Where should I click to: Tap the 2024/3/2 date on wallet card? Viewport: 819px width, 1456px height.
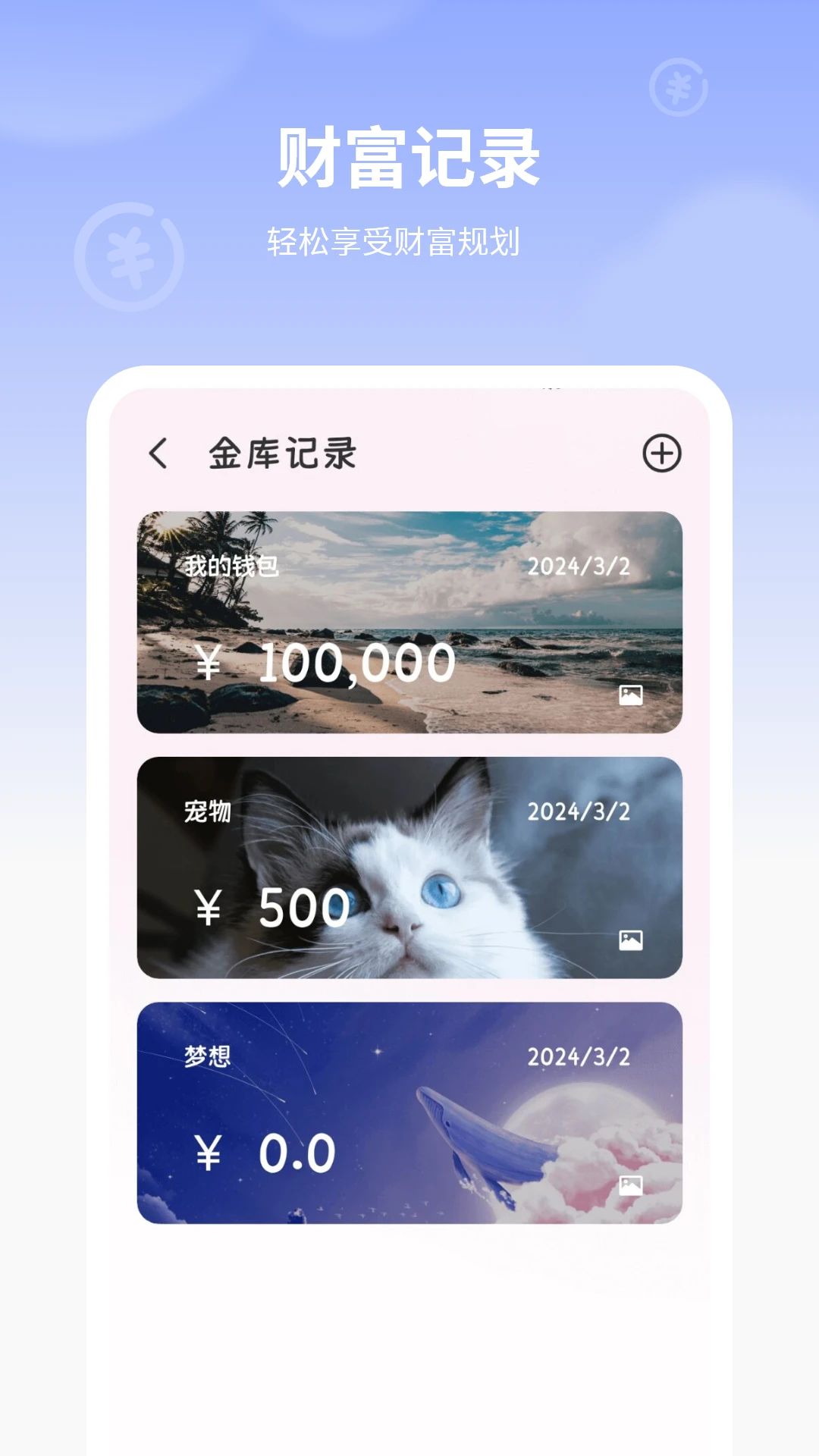(x=579, y=568)
